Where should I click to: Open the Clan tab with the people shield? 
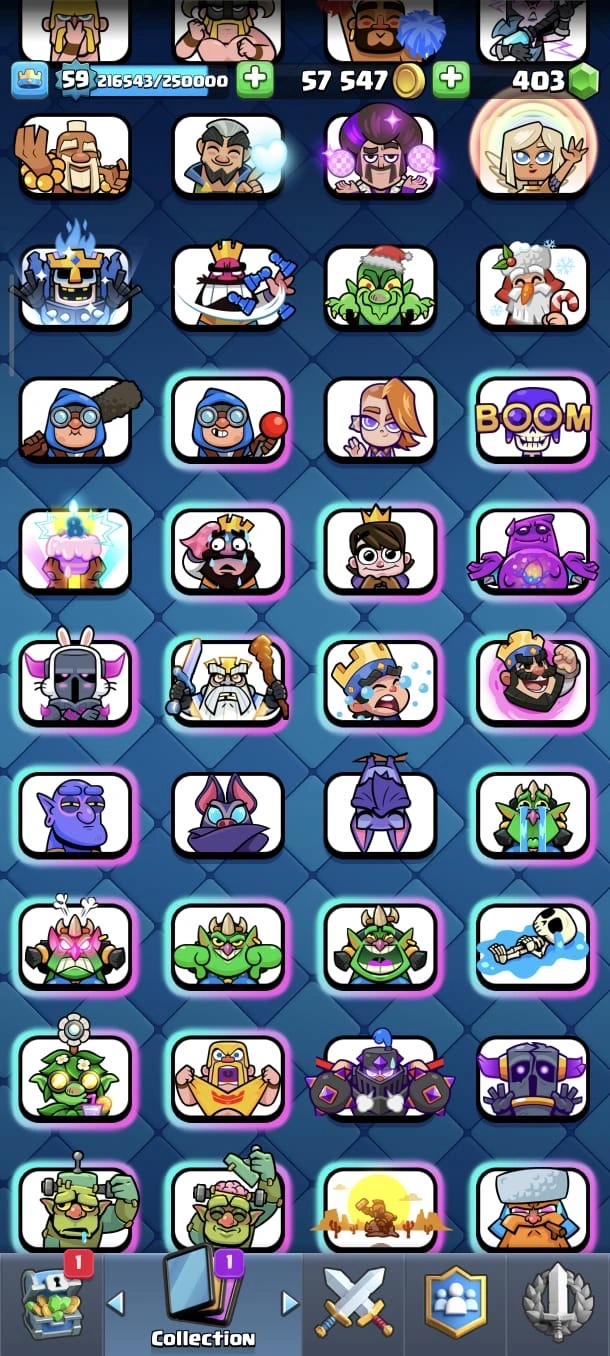point(456,1302)
